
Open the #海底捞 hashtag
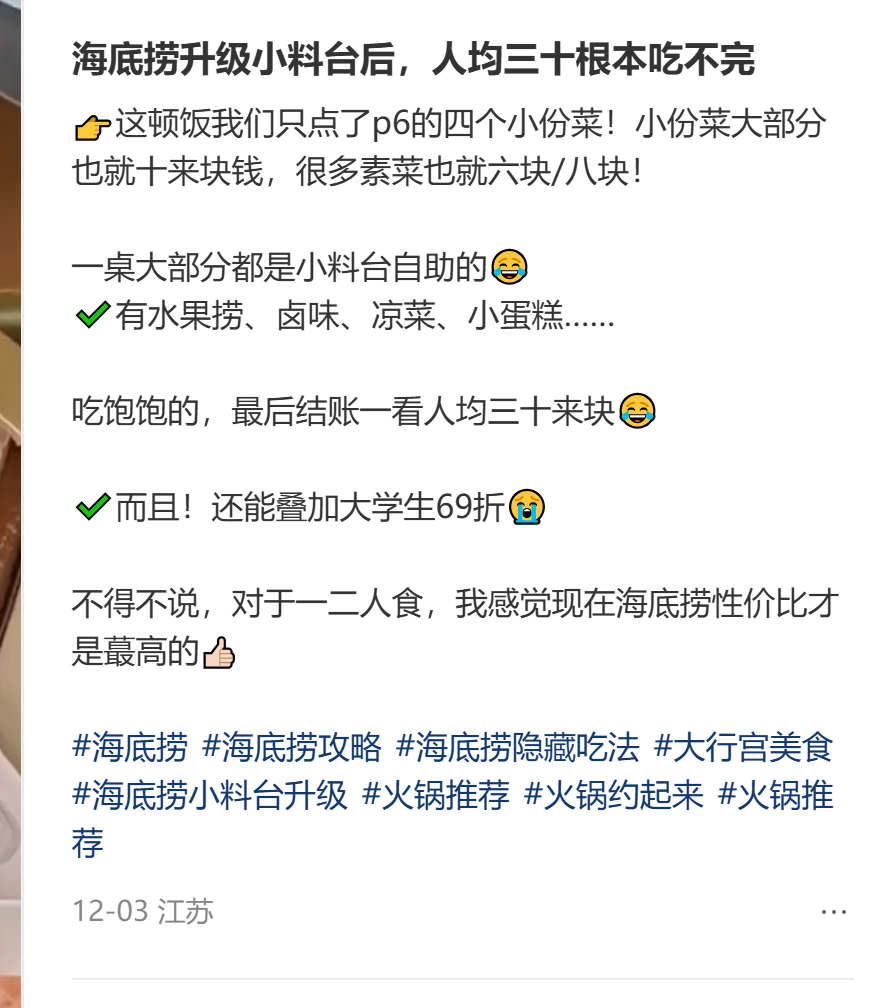130,747
